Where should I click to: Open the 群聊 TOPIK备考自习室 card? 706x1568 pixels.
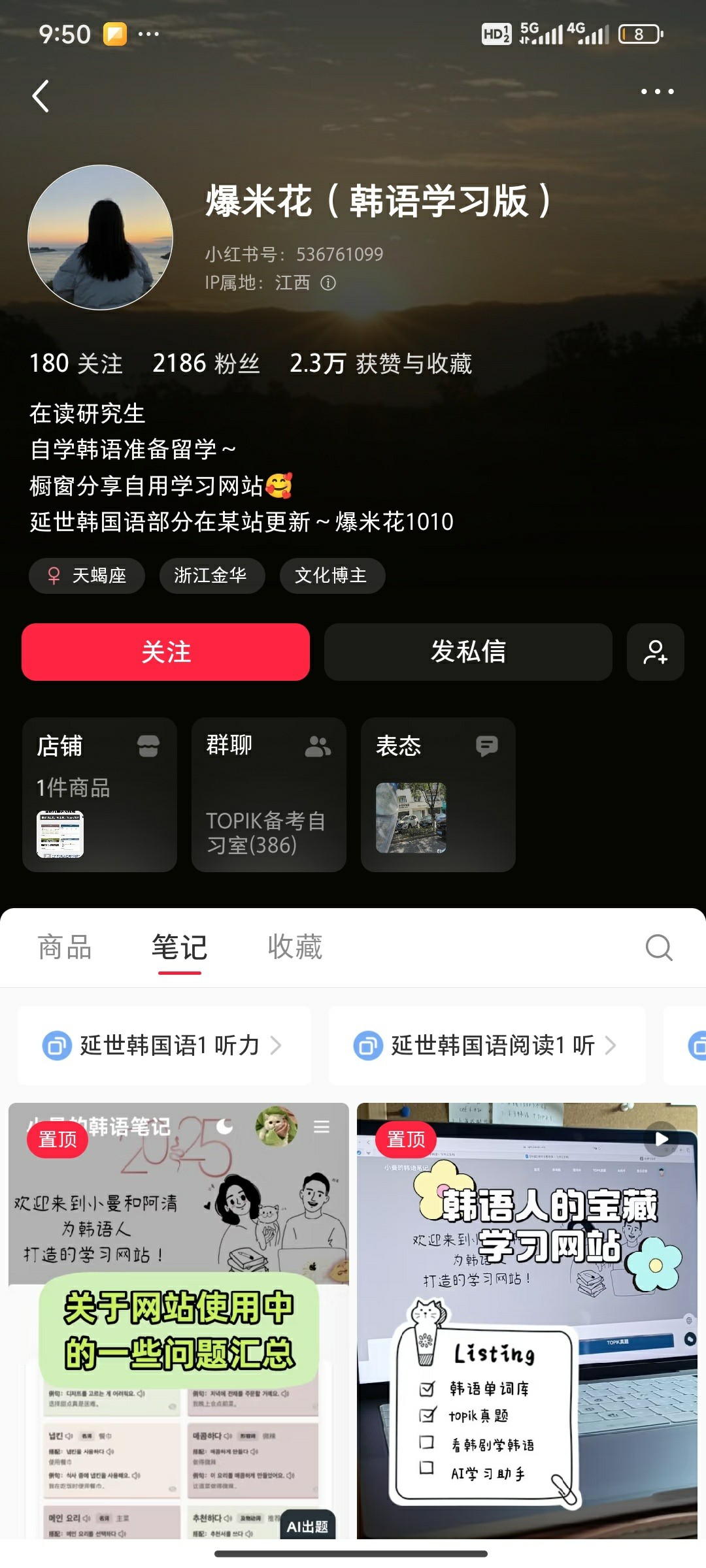[x=269, y=794]
